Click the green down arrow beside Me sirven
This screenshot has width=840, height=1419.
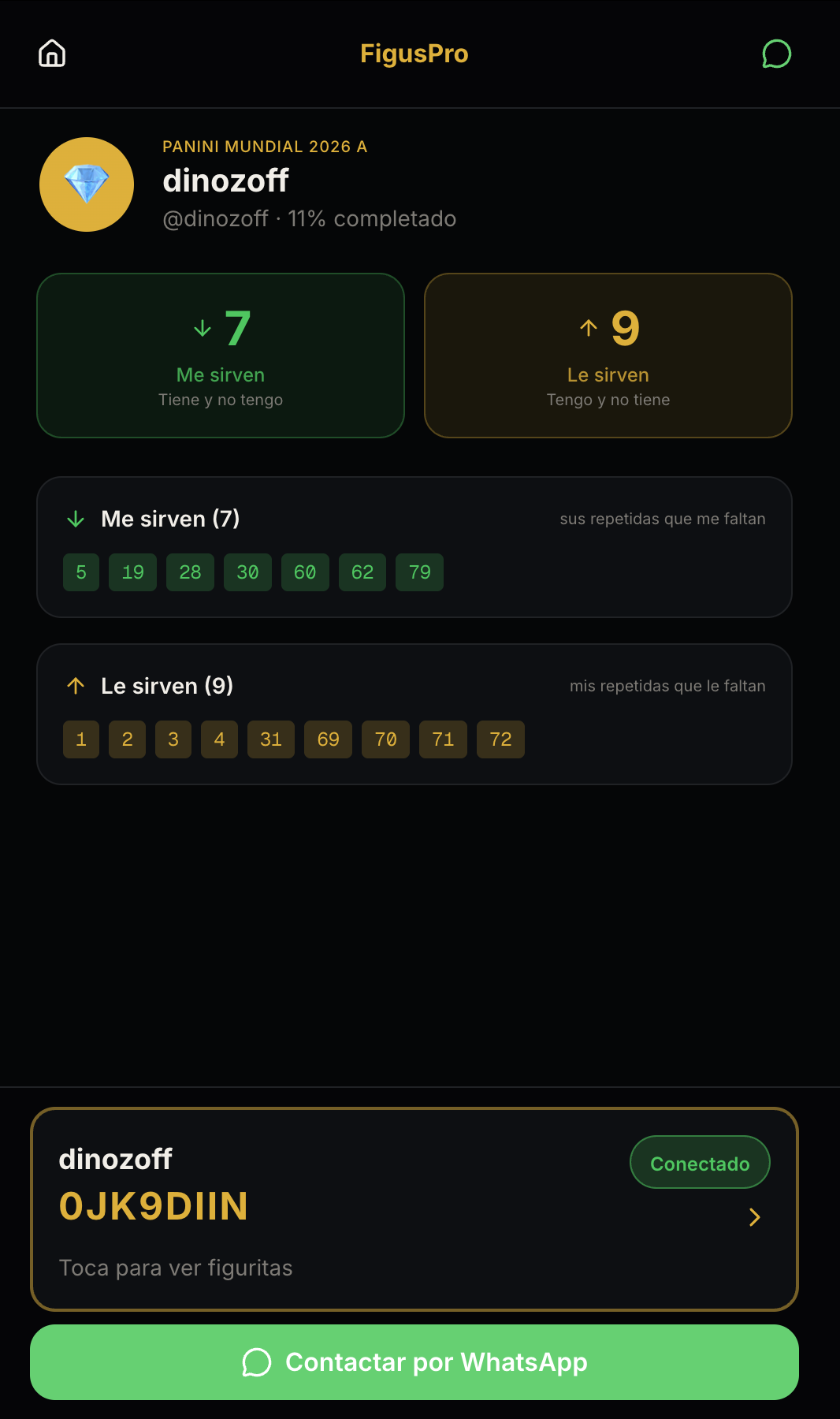[x=74, y=519]
